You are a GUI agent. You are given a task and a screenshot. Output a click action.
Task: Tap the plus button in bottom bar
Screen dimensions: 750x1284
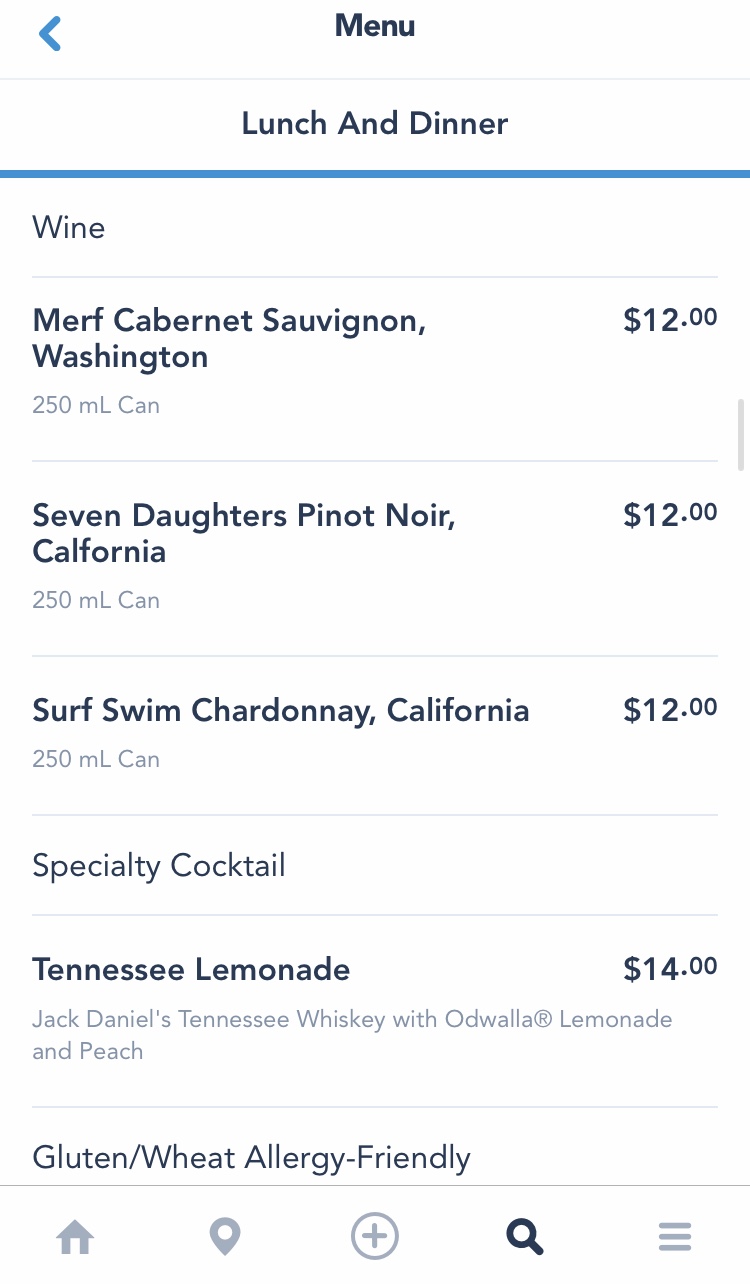point(375,1236)
